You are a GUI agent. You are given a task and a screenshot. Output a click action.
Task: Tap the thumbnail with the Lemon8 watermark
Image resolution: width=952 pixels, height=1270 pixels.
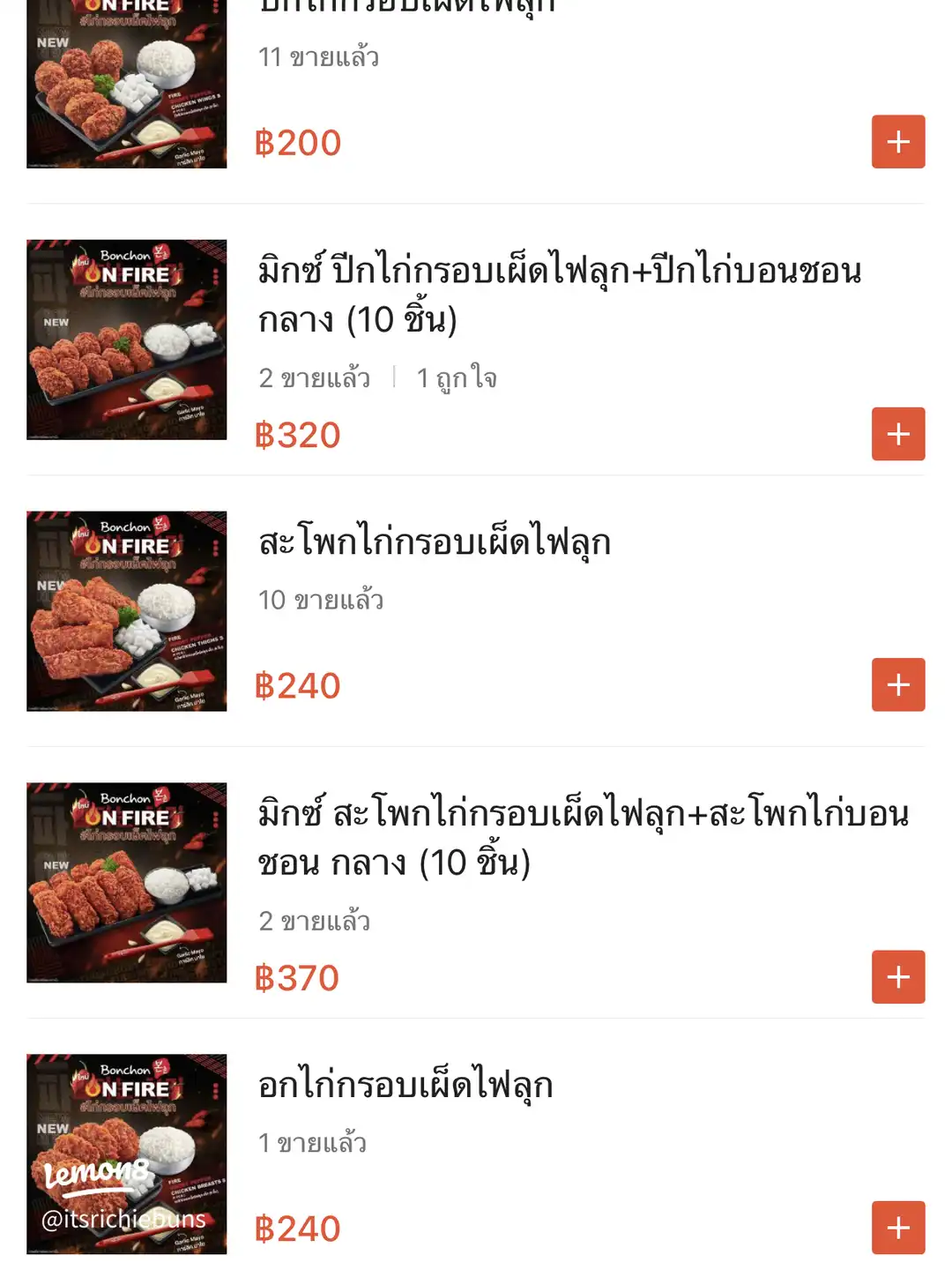point(126,1155)
